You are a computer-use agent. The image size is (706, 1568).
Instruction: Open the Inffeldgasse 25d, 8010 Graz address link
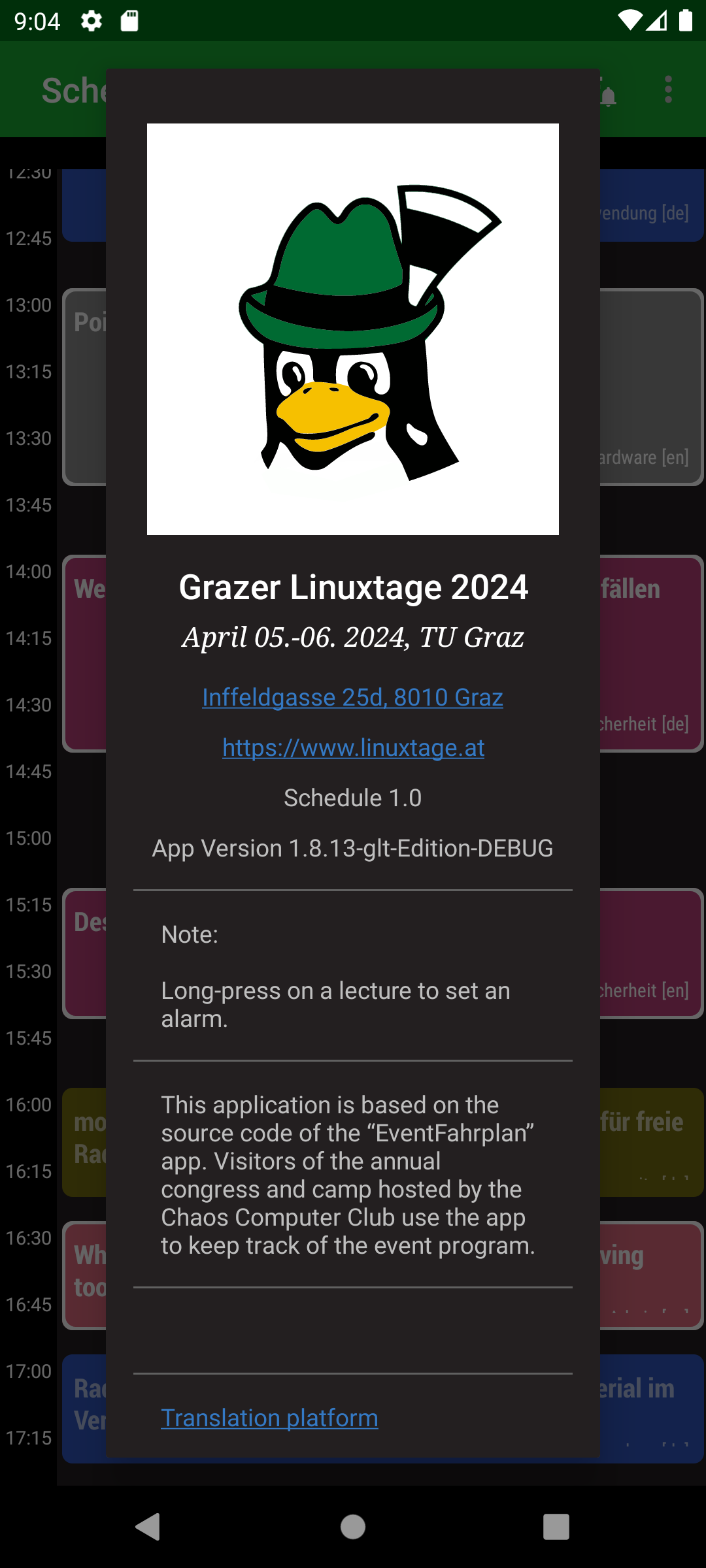point(352,697)
